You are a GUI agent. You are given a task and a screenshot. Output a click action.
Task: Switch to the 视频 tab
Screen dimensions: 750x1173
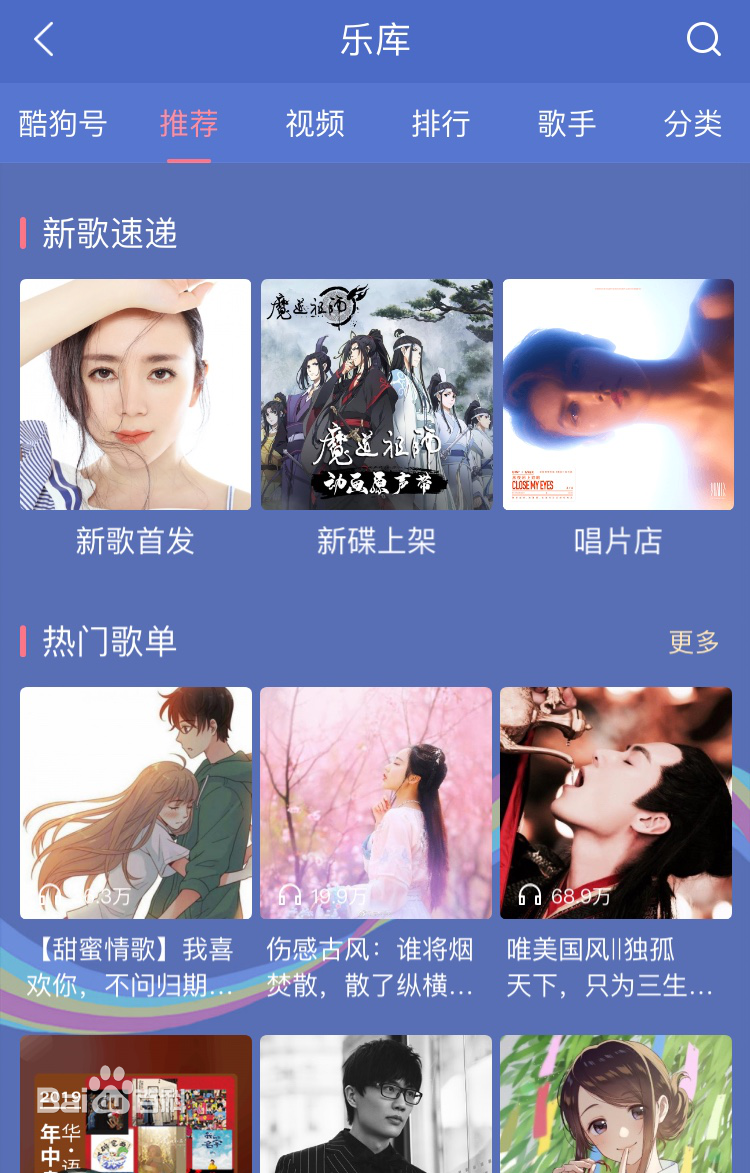(x=315, y=124)
